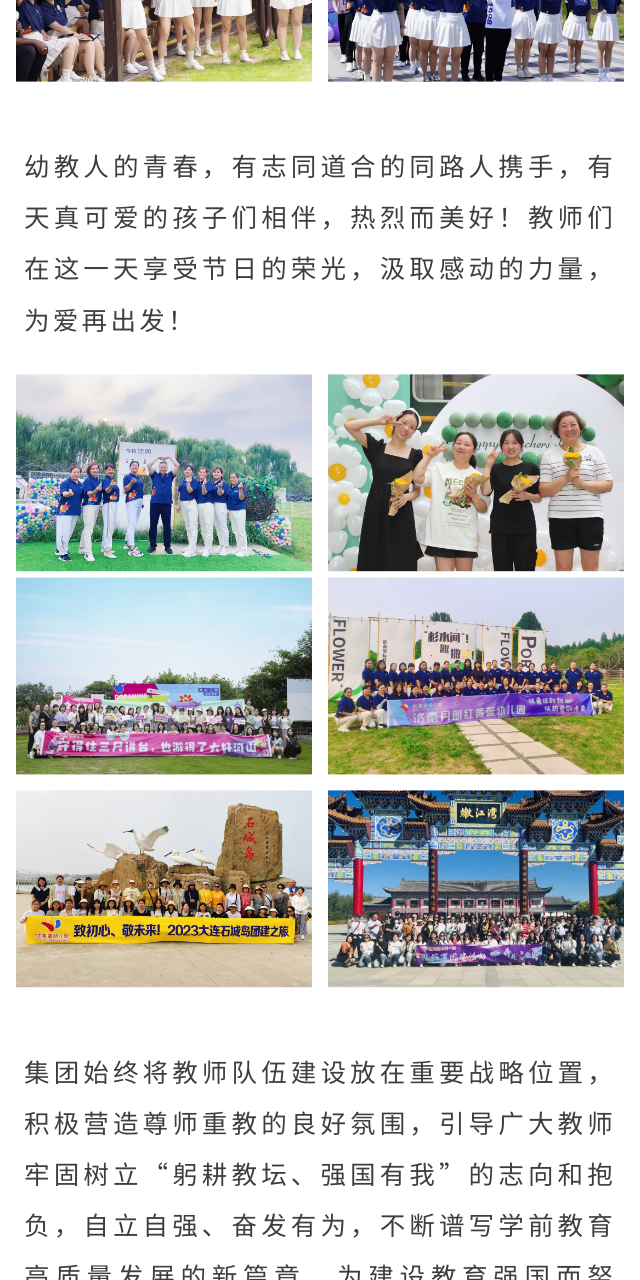This screenshot has width=640, height=1280.
Task: Open the photo of teachers making heart gesture
Action: pos(164,472)
